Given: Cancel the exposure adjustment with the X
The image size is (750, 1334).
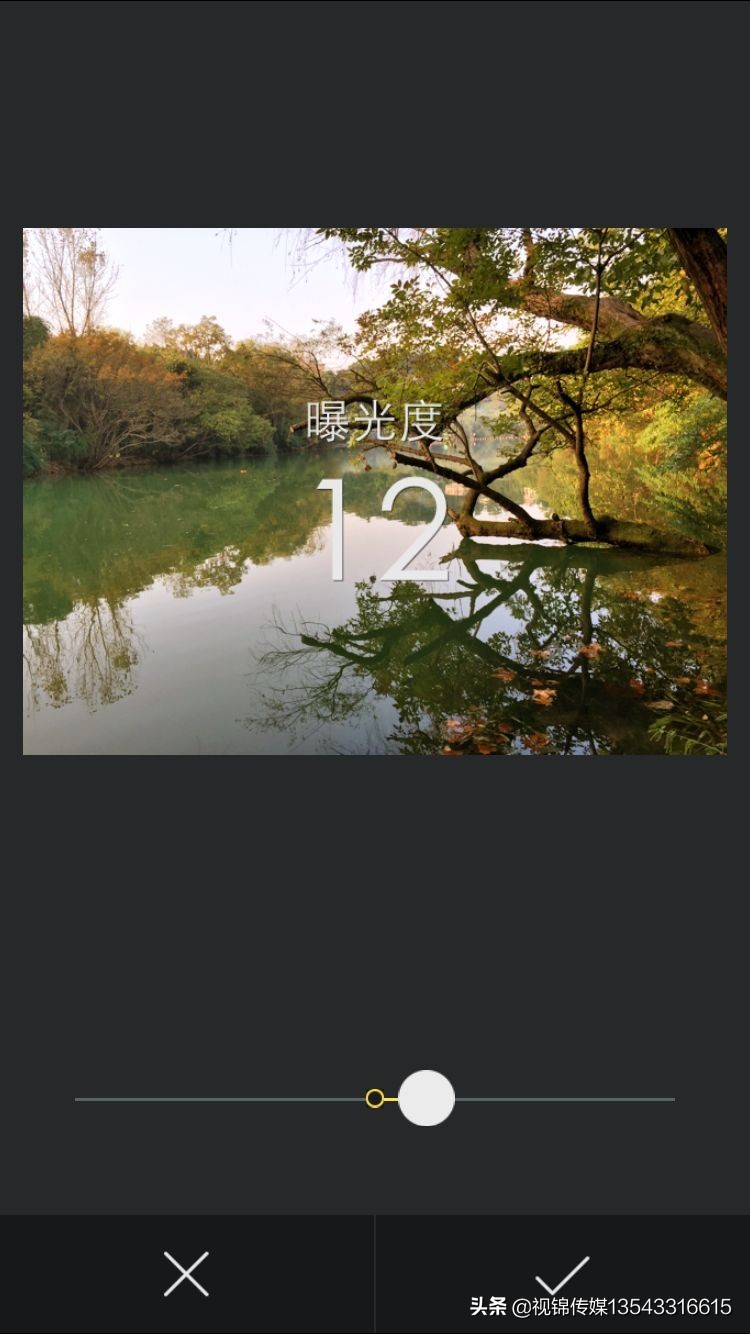Looking at the screenshot, I should [186, 1274].
